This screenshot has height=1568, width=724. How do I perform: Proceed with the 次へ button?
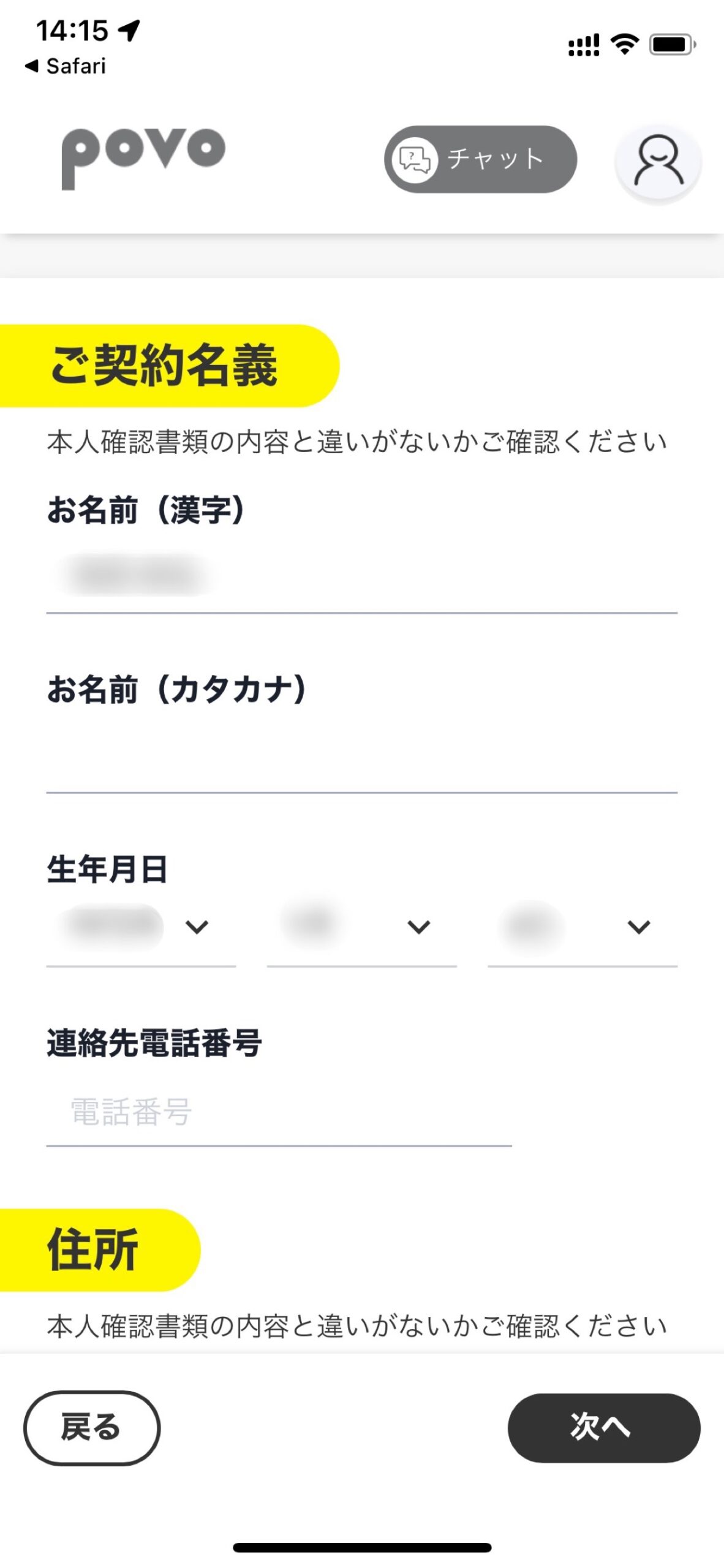click(604, 1428)
